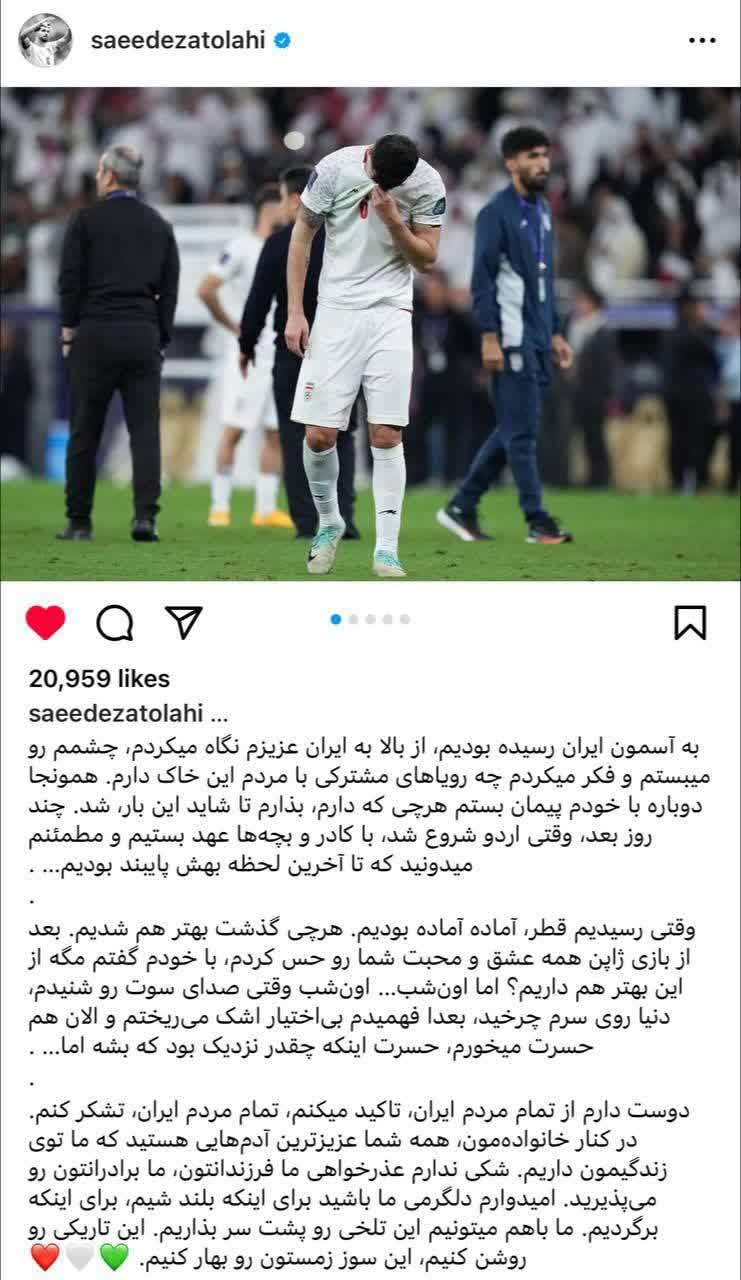Viewport: 741px width, 1280px height.
Task: Open the three-dot post options menu
Action: 703,41
